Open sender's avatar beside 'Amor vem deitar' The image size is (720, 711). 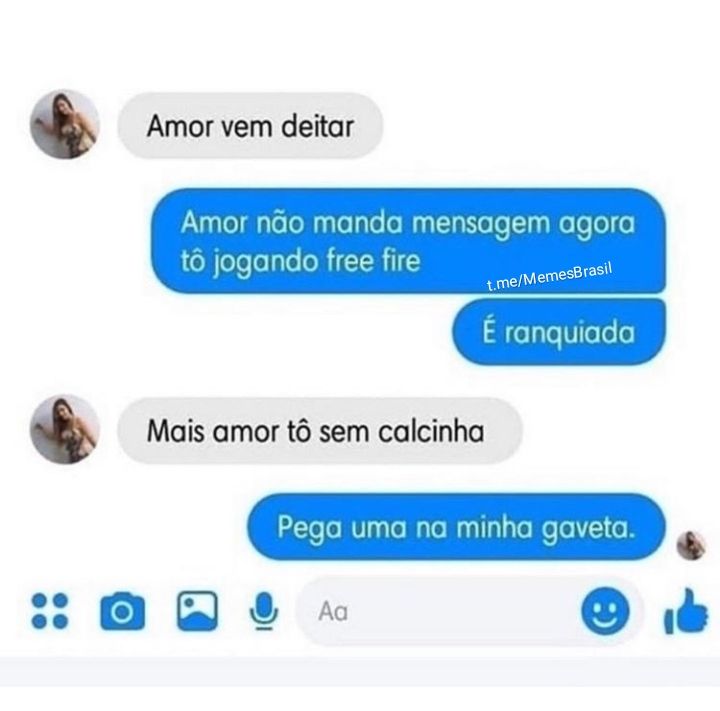[x=65, y=124]
